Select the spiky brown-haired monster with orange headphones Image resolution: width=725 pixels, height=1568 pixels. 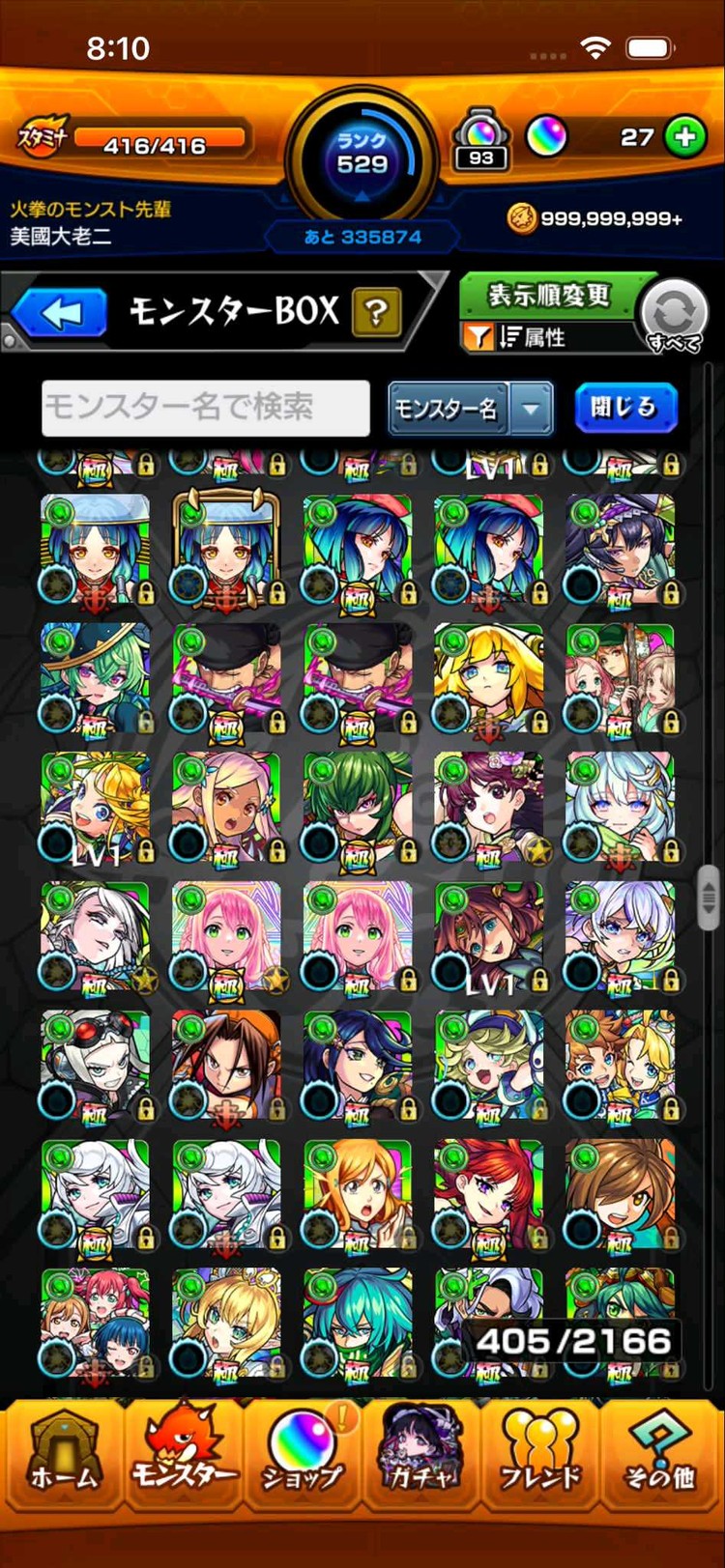(x=226, y=1067)
